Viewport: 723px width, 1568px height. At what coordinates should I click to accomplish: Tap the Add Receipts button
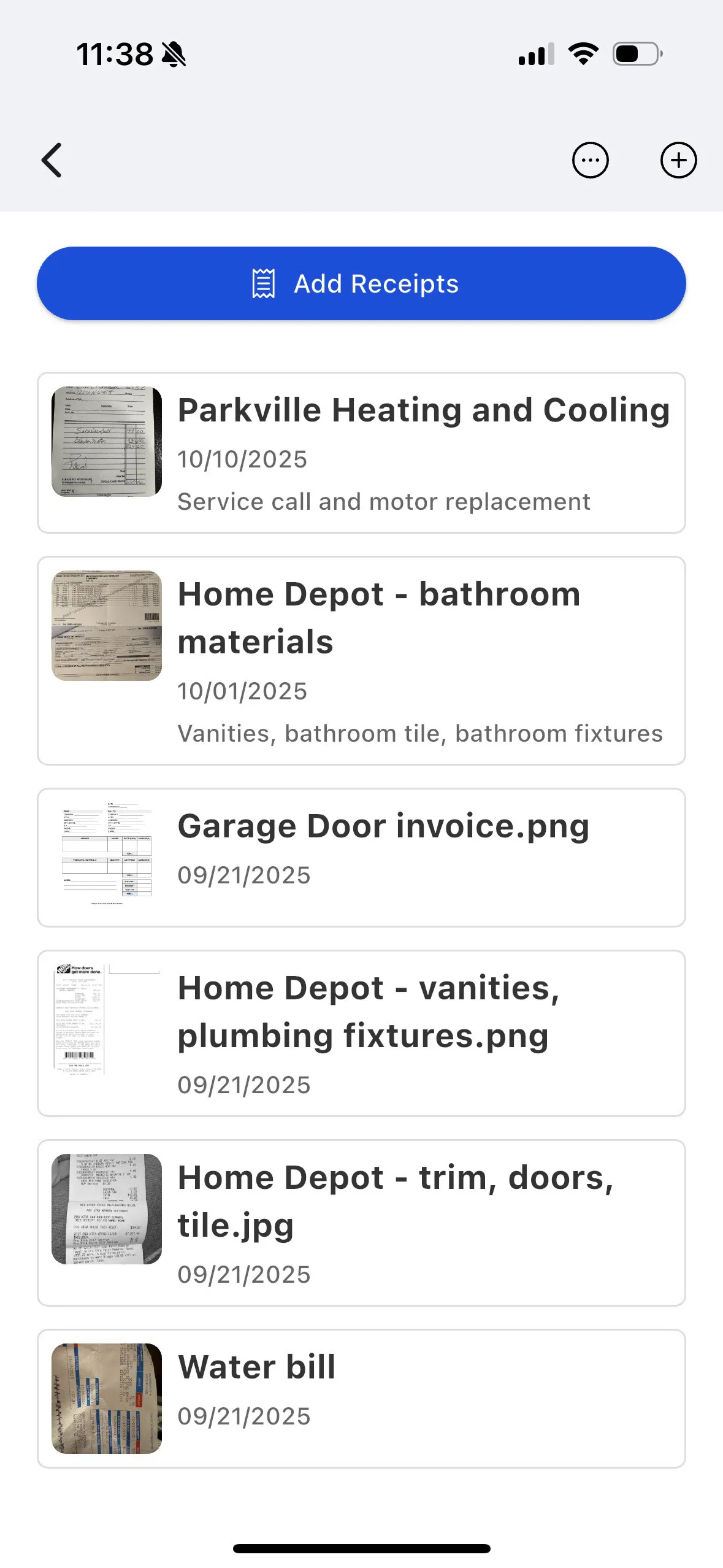click(x=361, y=283)
